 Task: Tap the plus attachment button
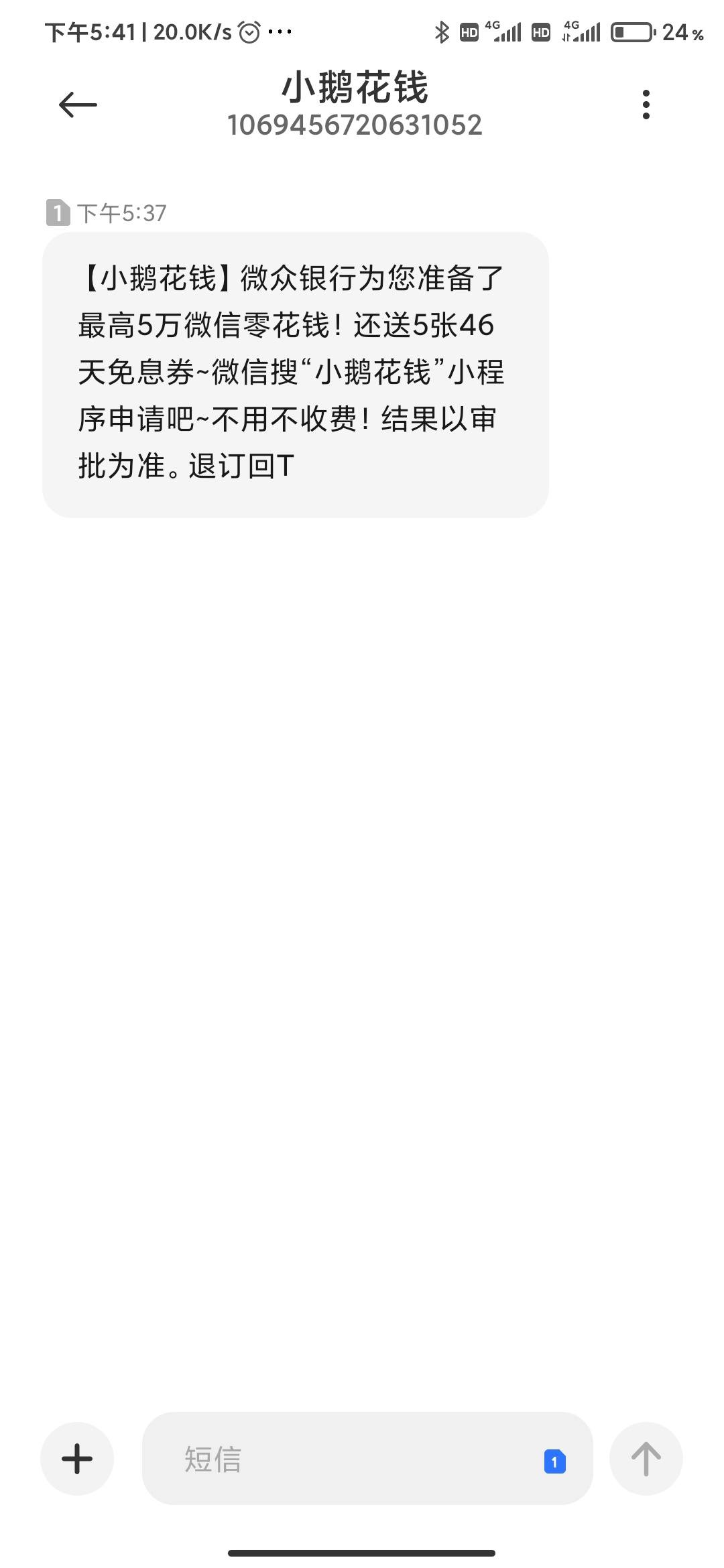coord(77,1459)
